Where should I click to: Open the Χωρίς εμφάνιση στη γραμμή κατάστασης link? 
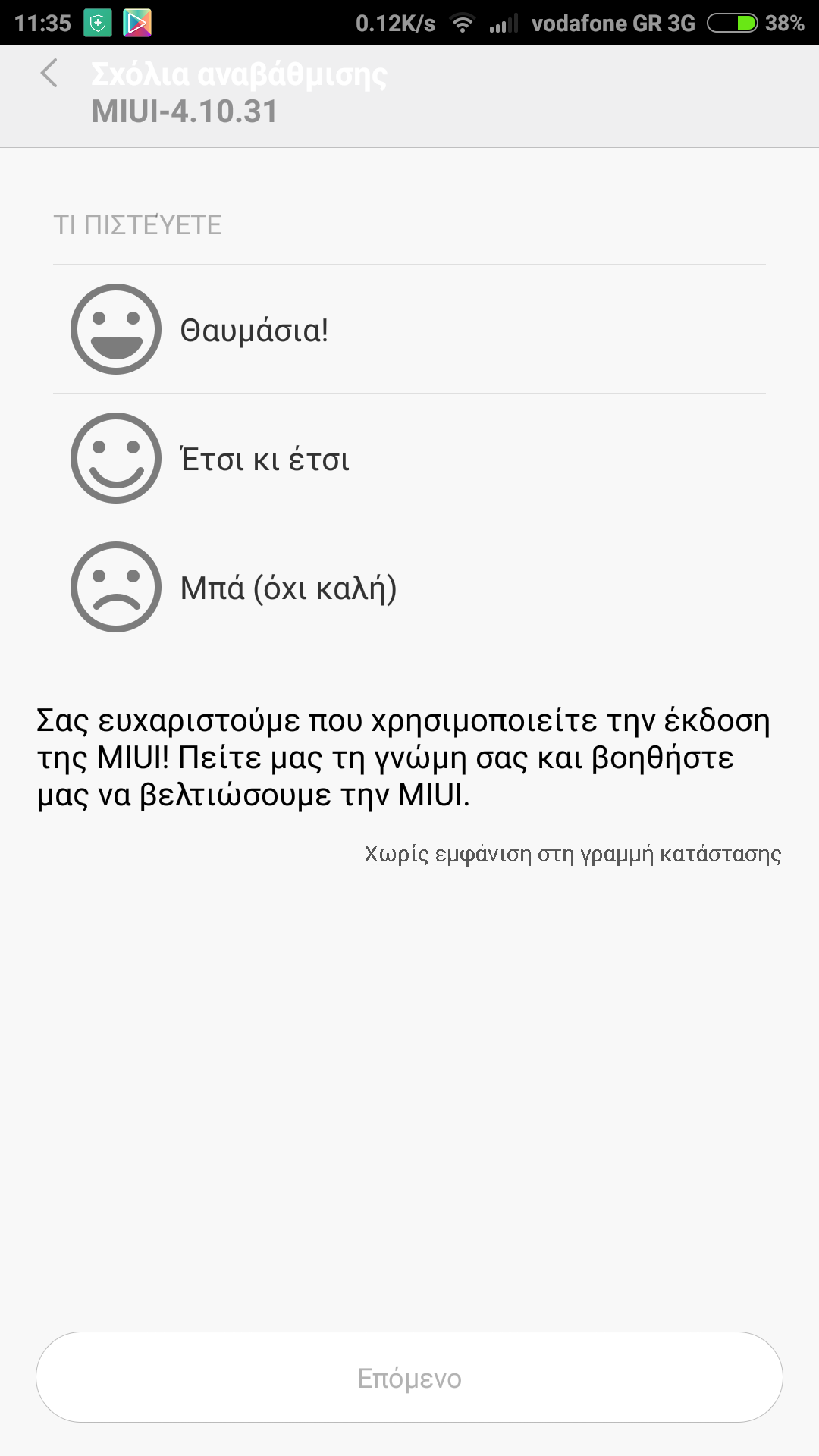point(573,854)
